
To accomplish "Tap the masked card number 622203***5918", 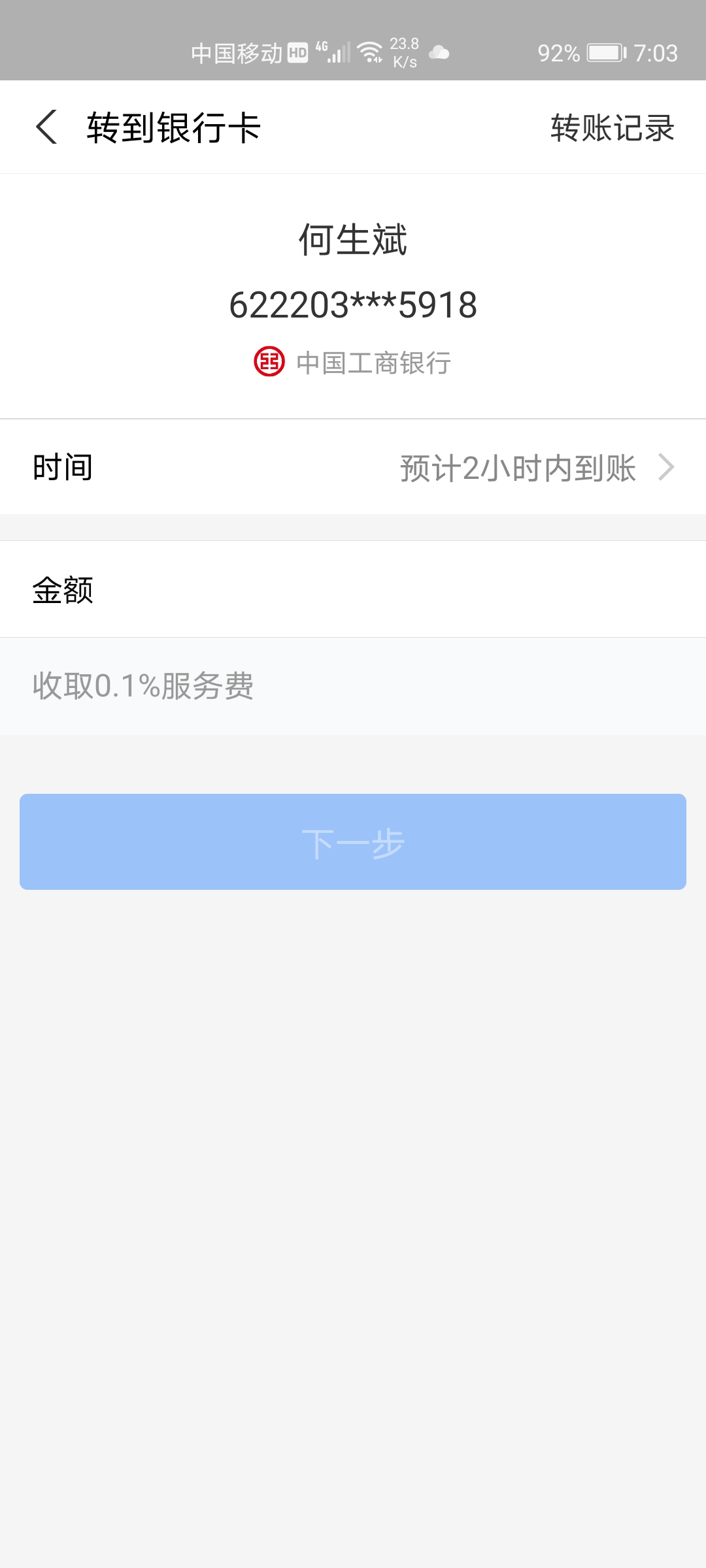I will pos(353,304).
